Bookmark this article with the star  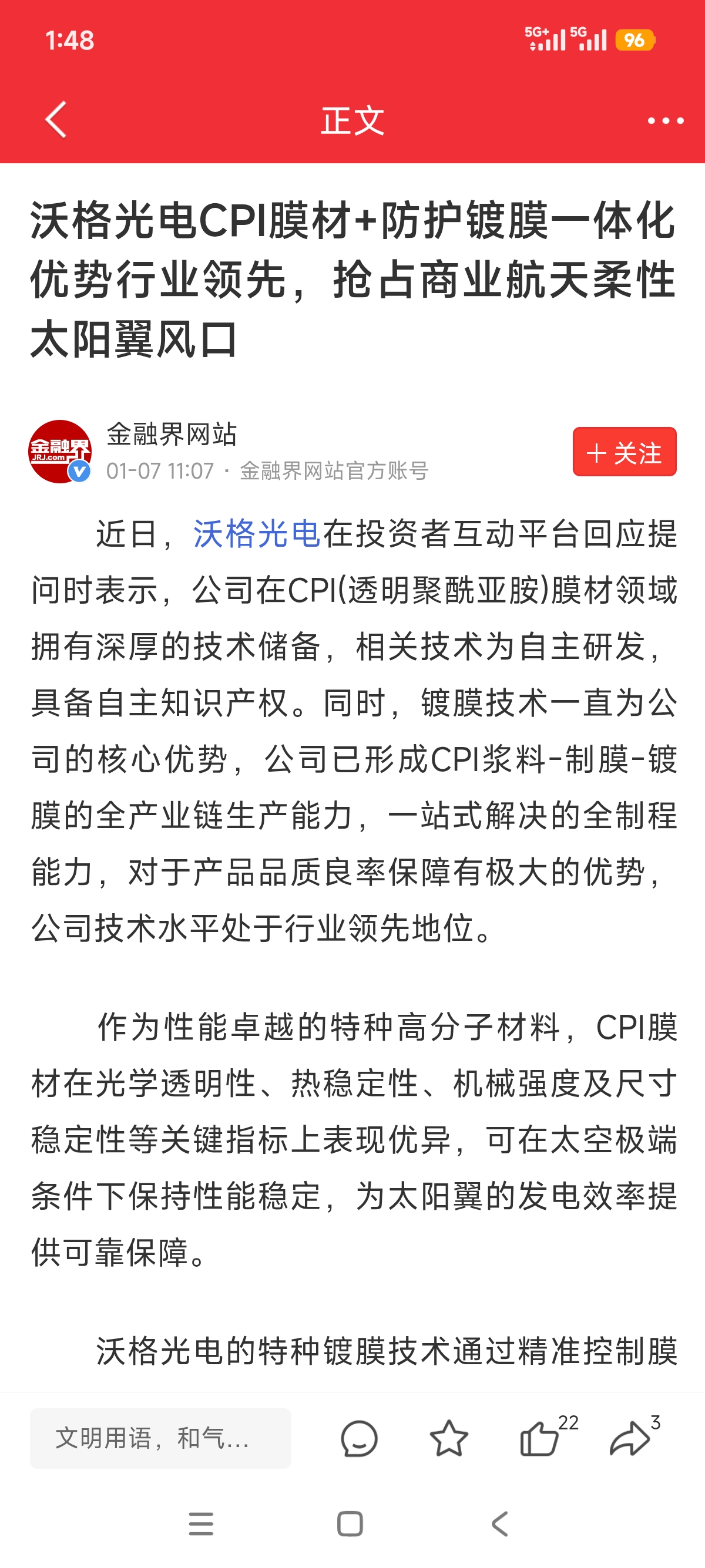(x=449, y=1438)
